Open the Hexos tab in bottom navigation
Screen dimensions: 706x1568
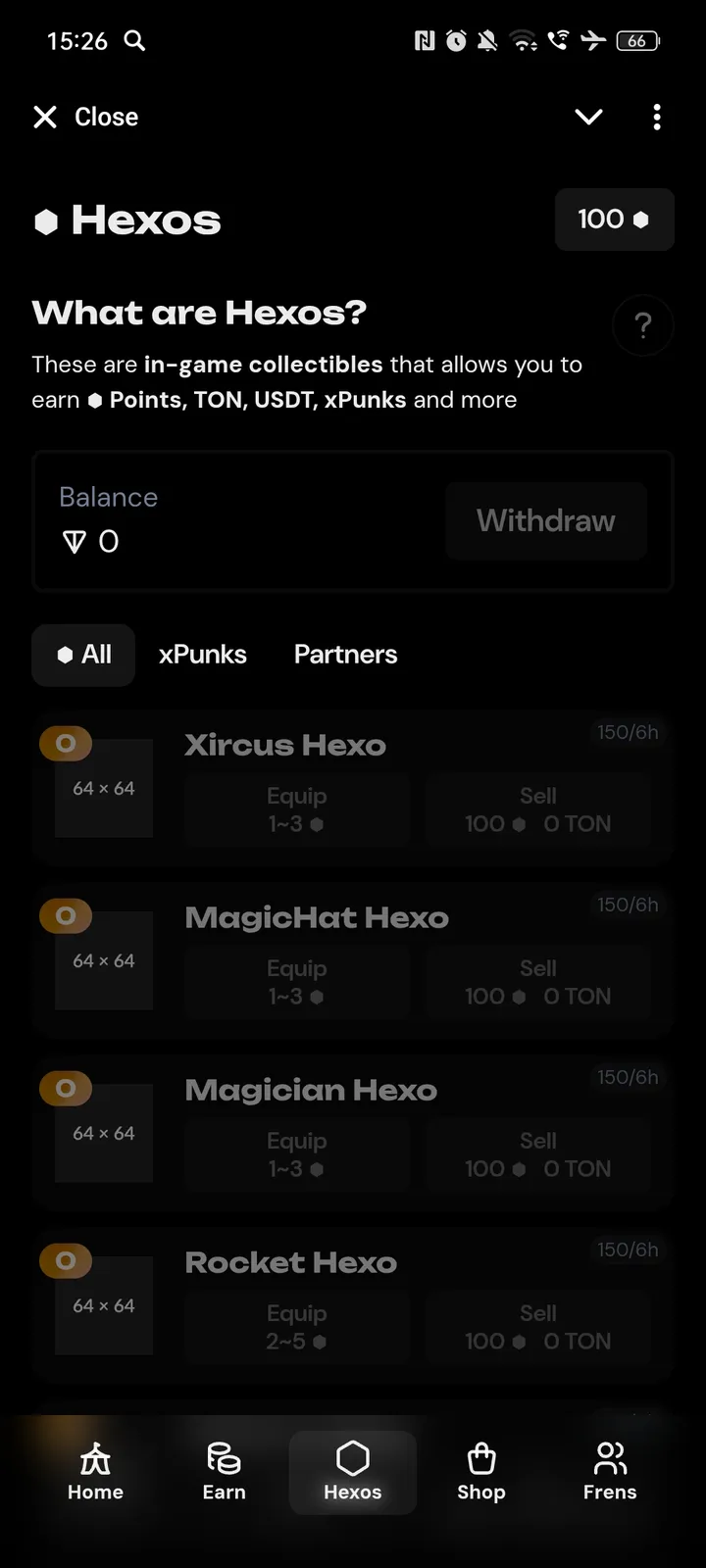pos(352,1472)
